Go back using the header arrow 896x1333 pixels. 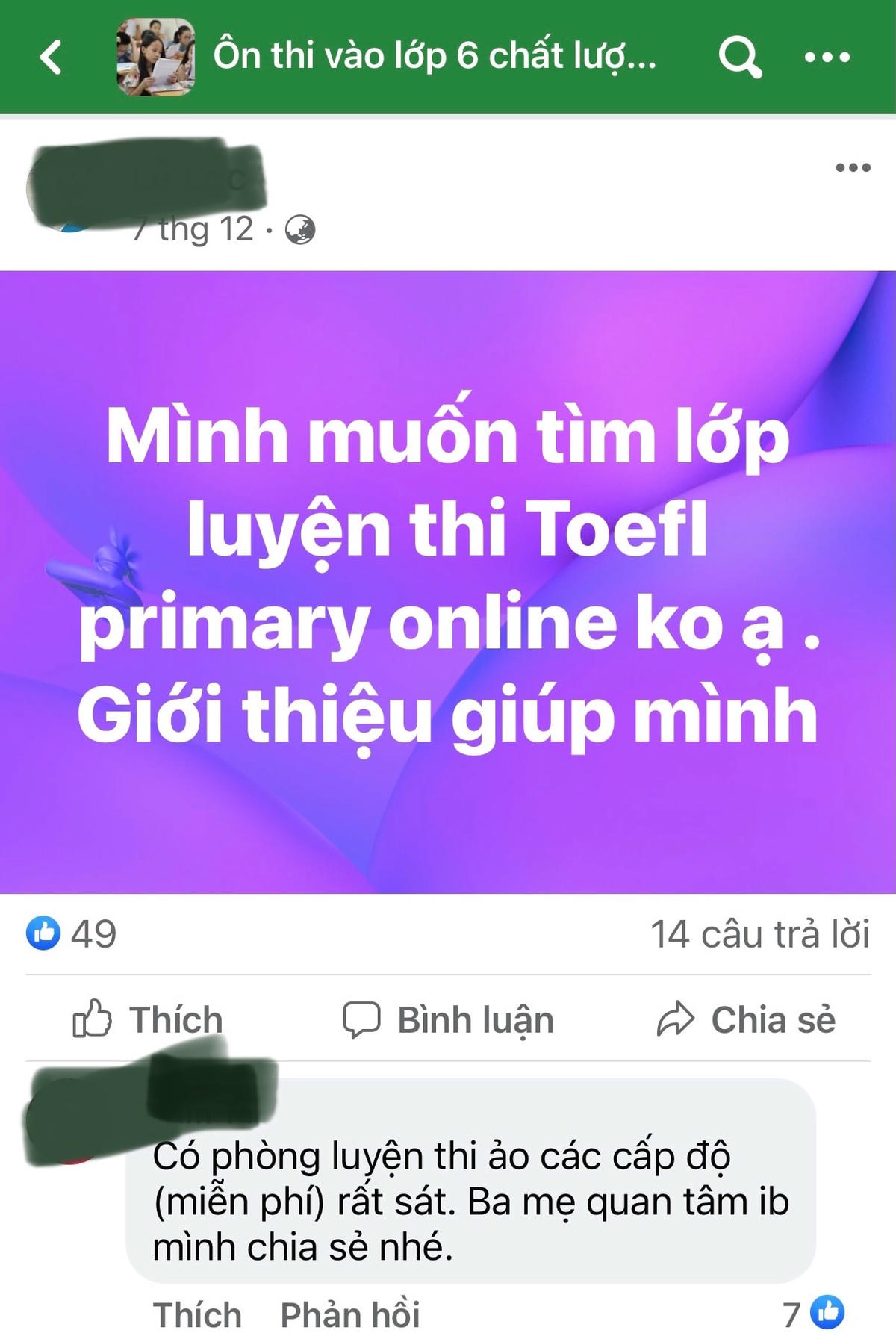pos(51,57)
